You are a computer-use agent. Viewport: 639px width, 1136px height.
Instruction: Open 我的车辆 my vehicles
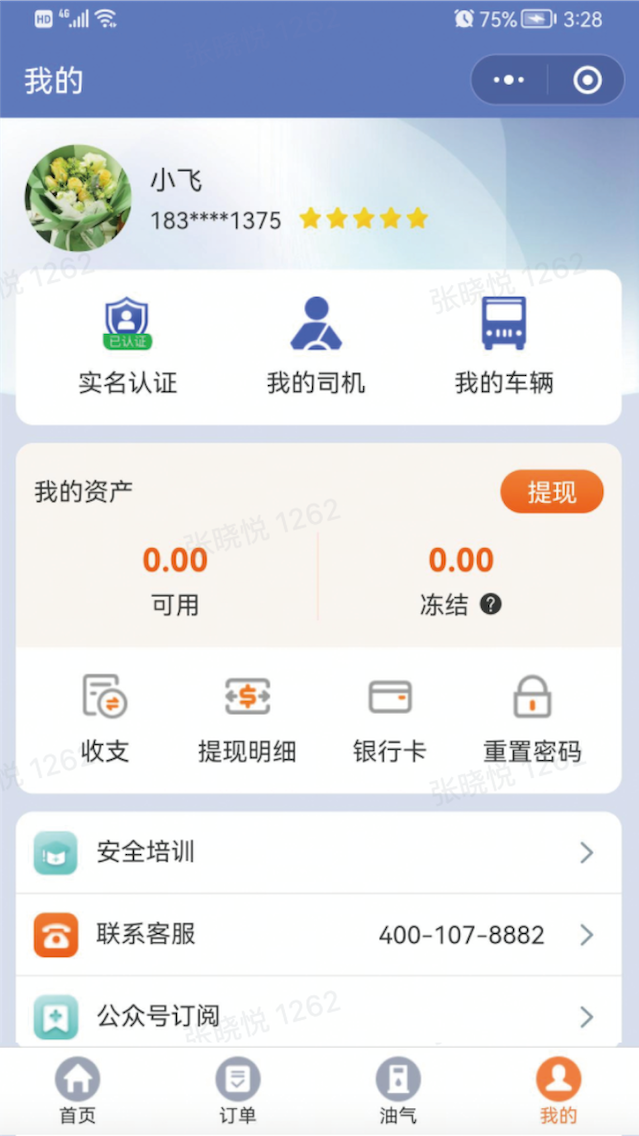coord(504,345)
